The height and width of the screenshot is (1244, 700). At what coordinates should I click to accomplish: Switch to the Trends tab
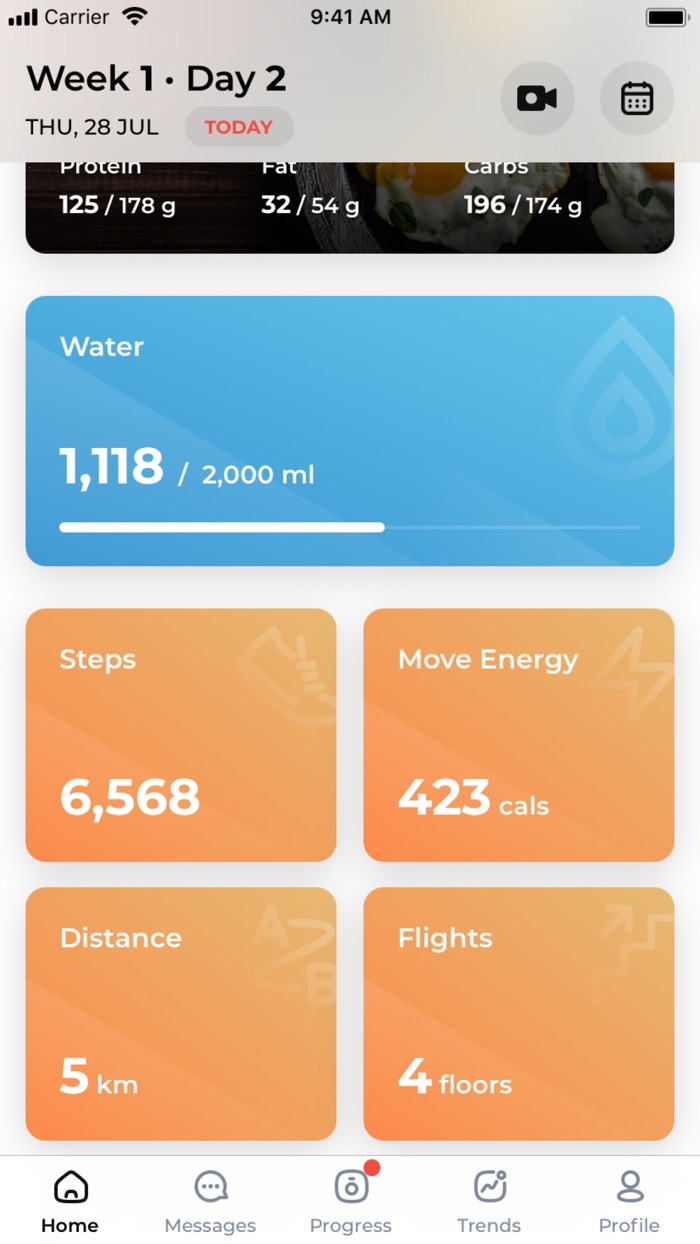coord(489,1202)
